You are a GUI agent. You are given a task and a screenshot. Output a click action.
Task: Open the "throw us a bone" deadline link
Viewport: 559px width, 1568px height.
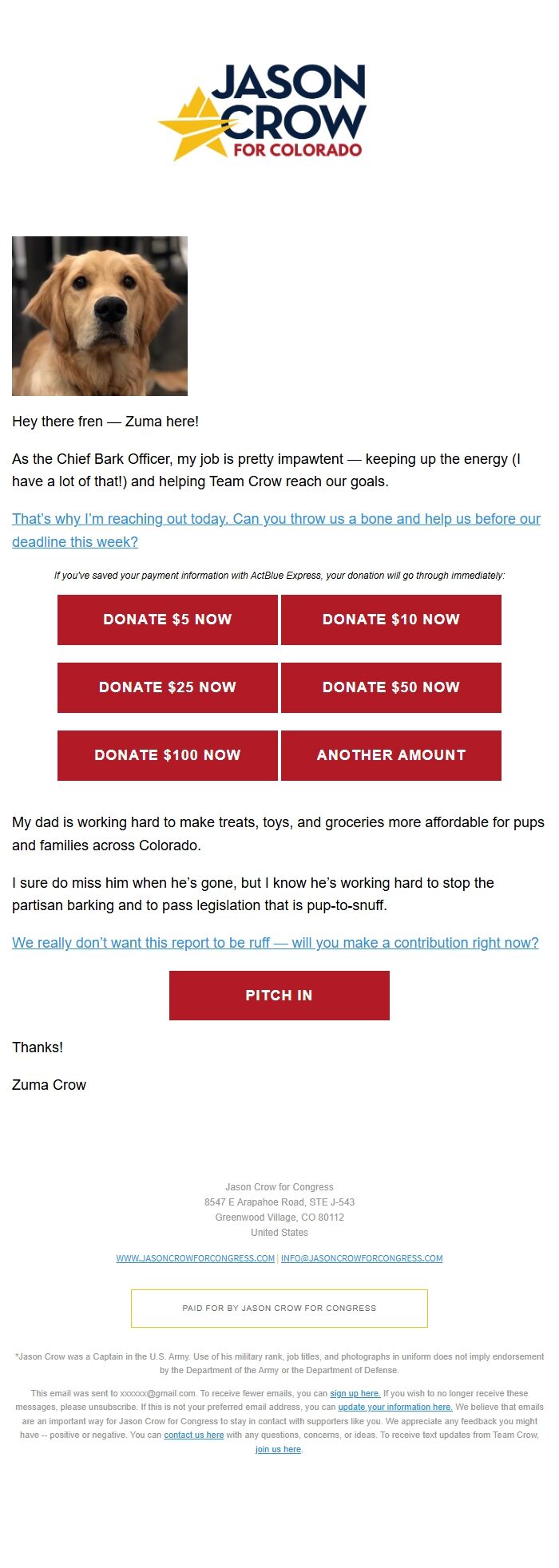click(276, 519)
